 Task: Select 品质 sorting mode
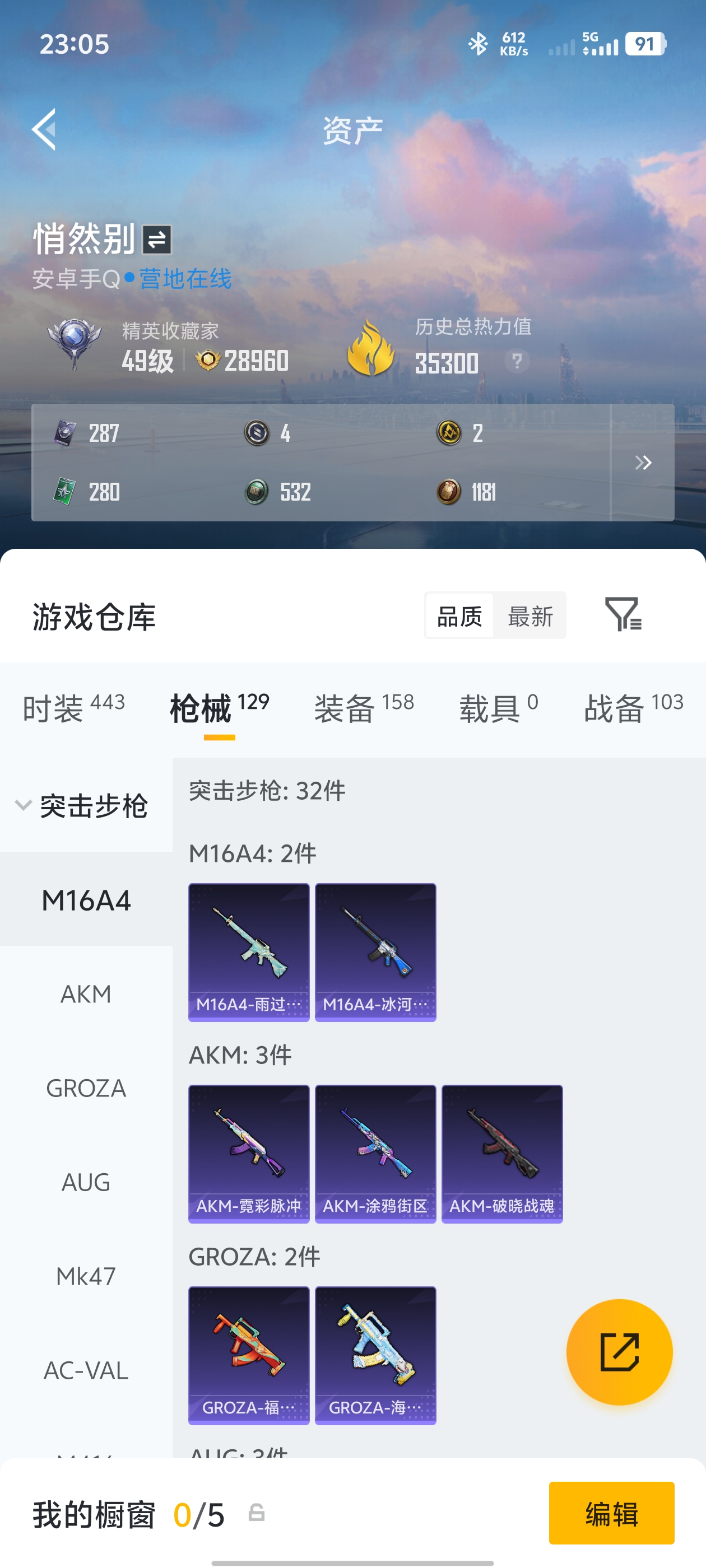click(x=459, y=615)
